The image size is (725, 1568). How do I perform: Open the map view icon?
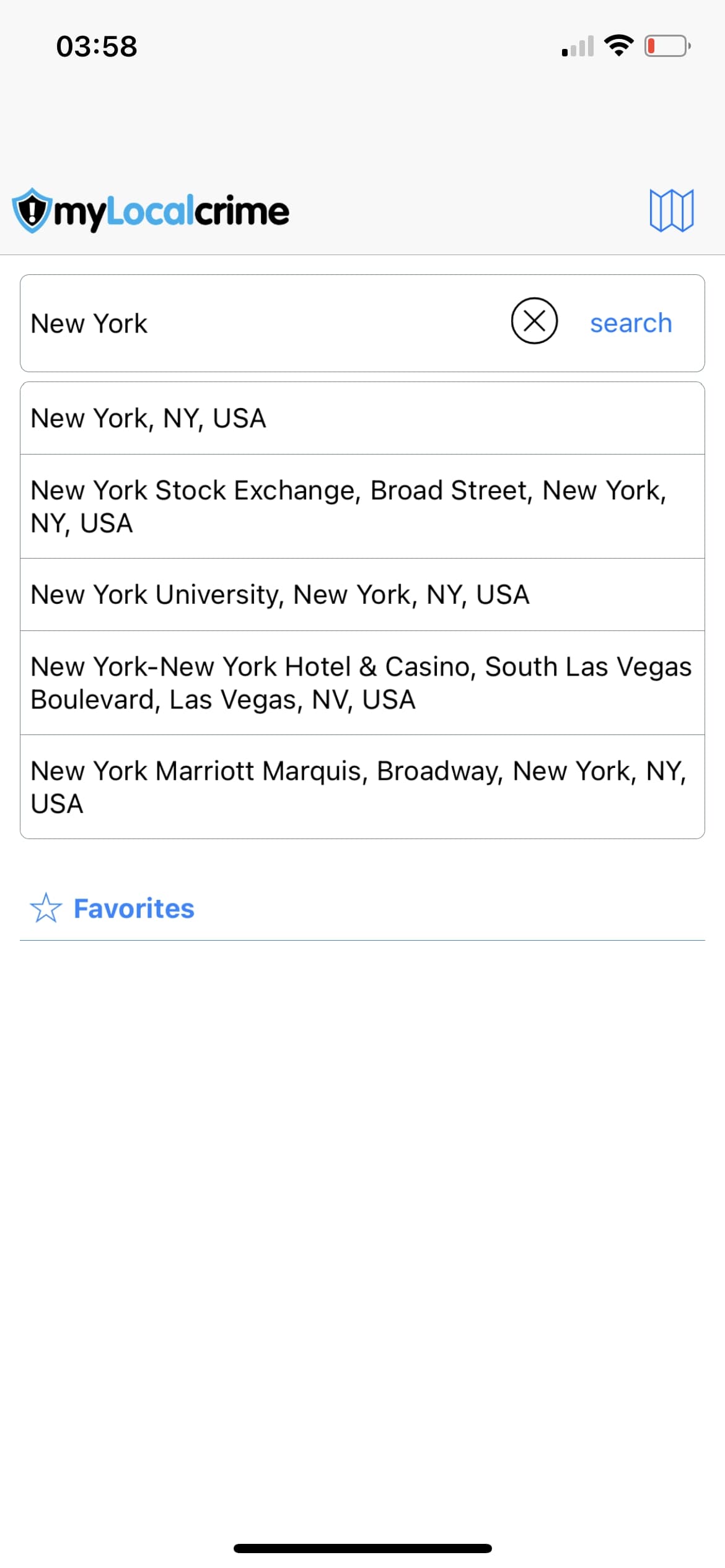[x=671, y=211]
